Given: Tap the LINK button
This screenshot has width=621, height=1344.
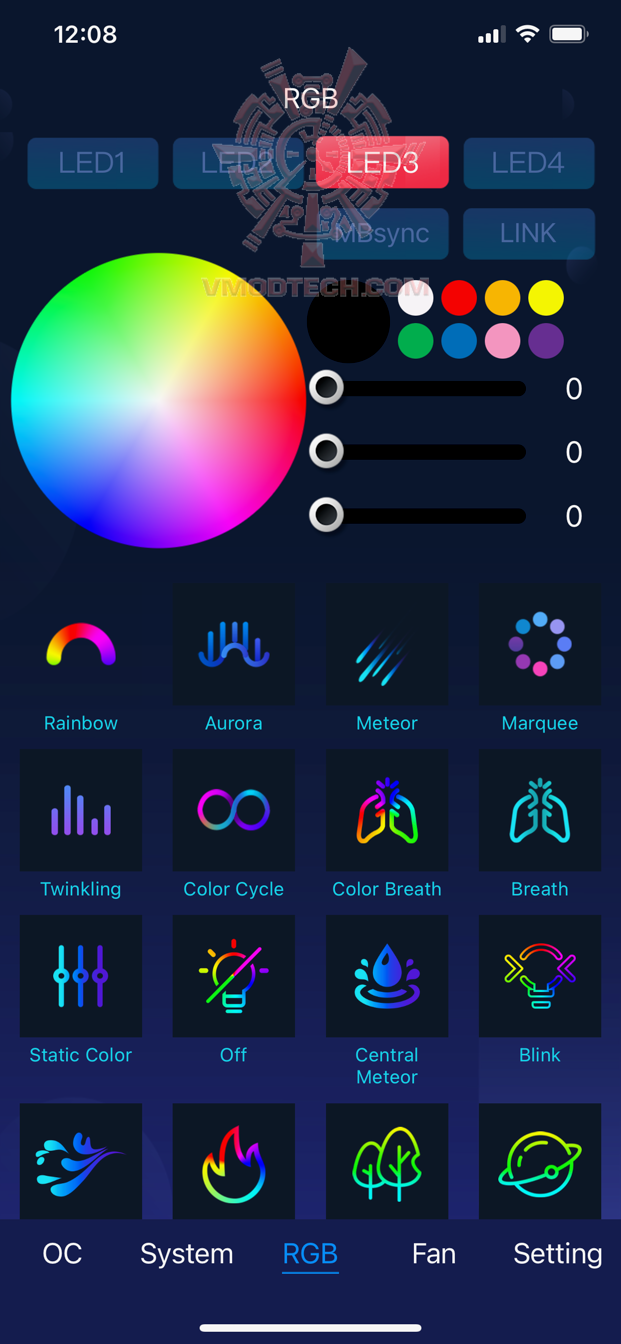Looking at the screenshot, I should pyautogui.click(x=528, y=233).
